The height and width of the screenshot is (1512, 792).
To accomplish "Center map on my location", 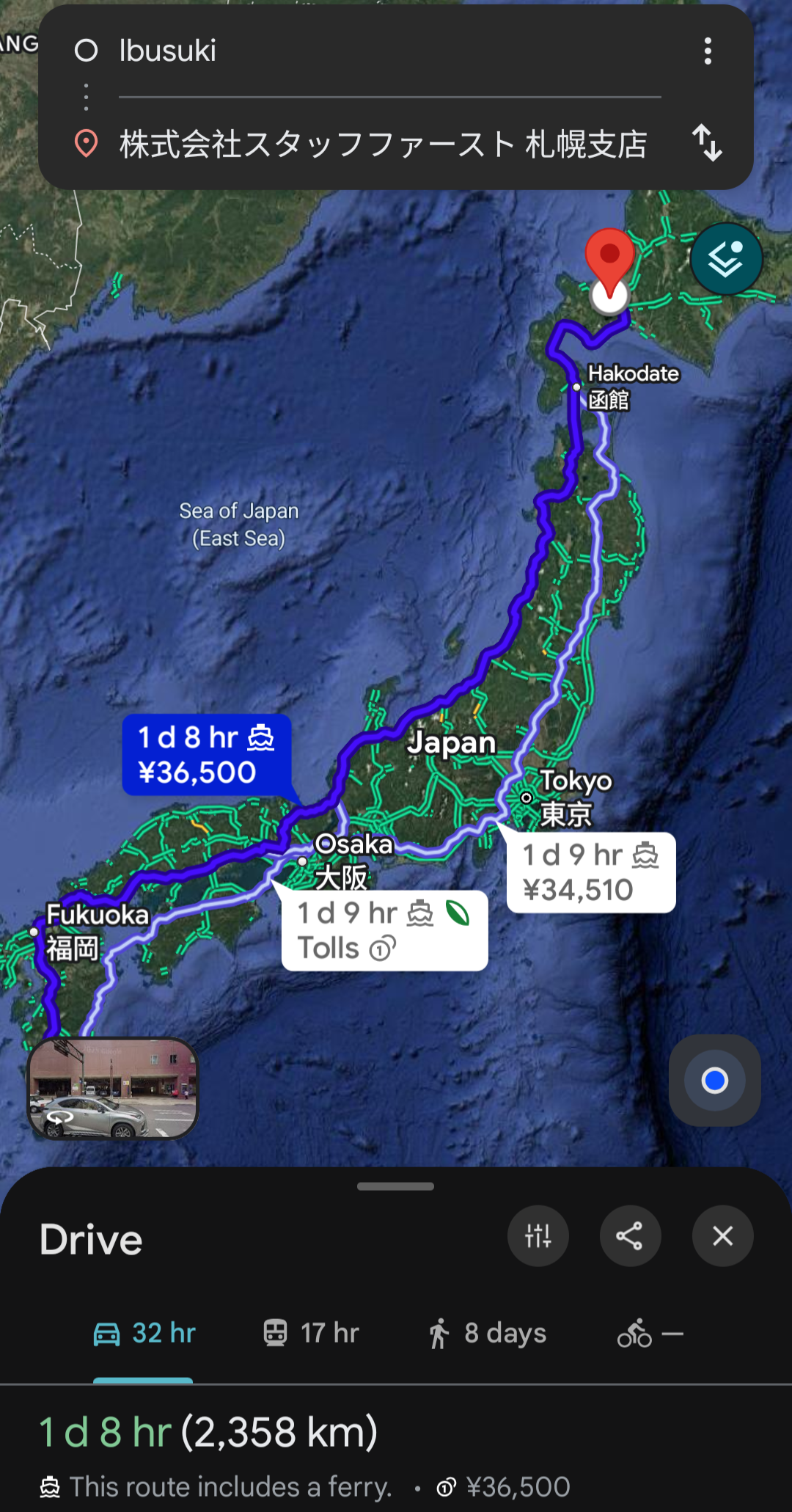I will pos(714,1081).
